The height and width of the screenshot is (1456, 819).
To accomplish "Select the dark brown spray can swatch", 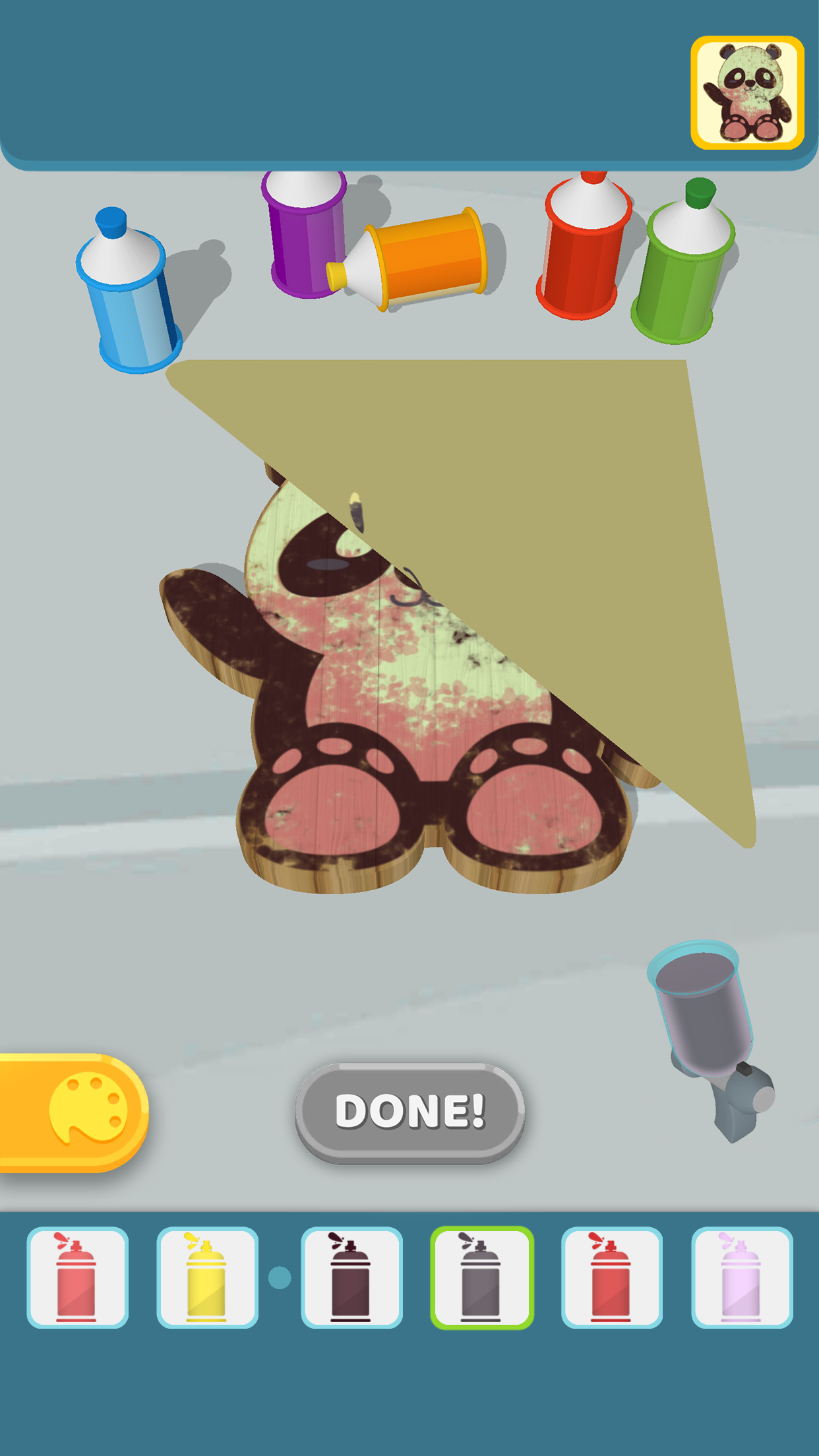I will point(351,1277).
